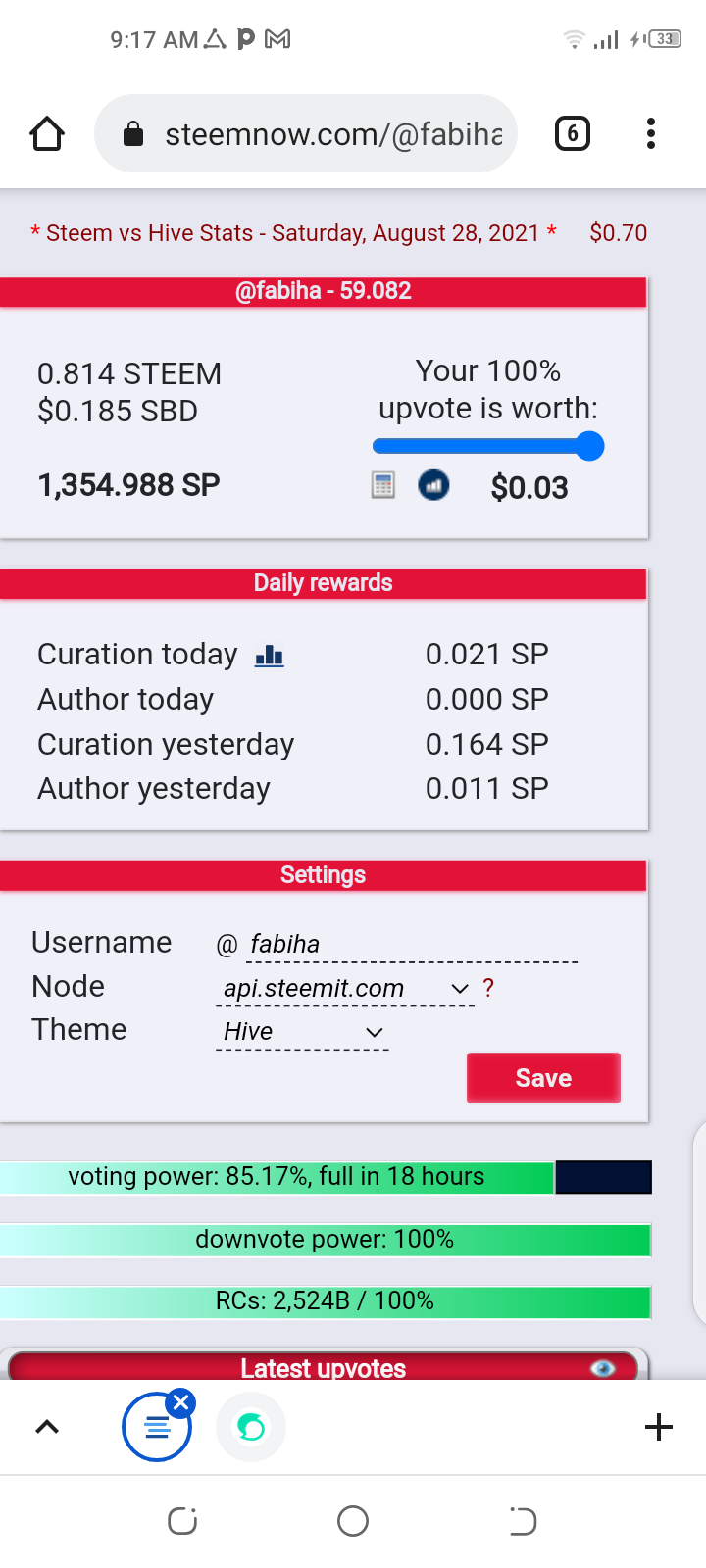Image resolution: width=706 pixels, height=1568 pixels.
Task: Tap the system home button
Action: click(353, 1521)
